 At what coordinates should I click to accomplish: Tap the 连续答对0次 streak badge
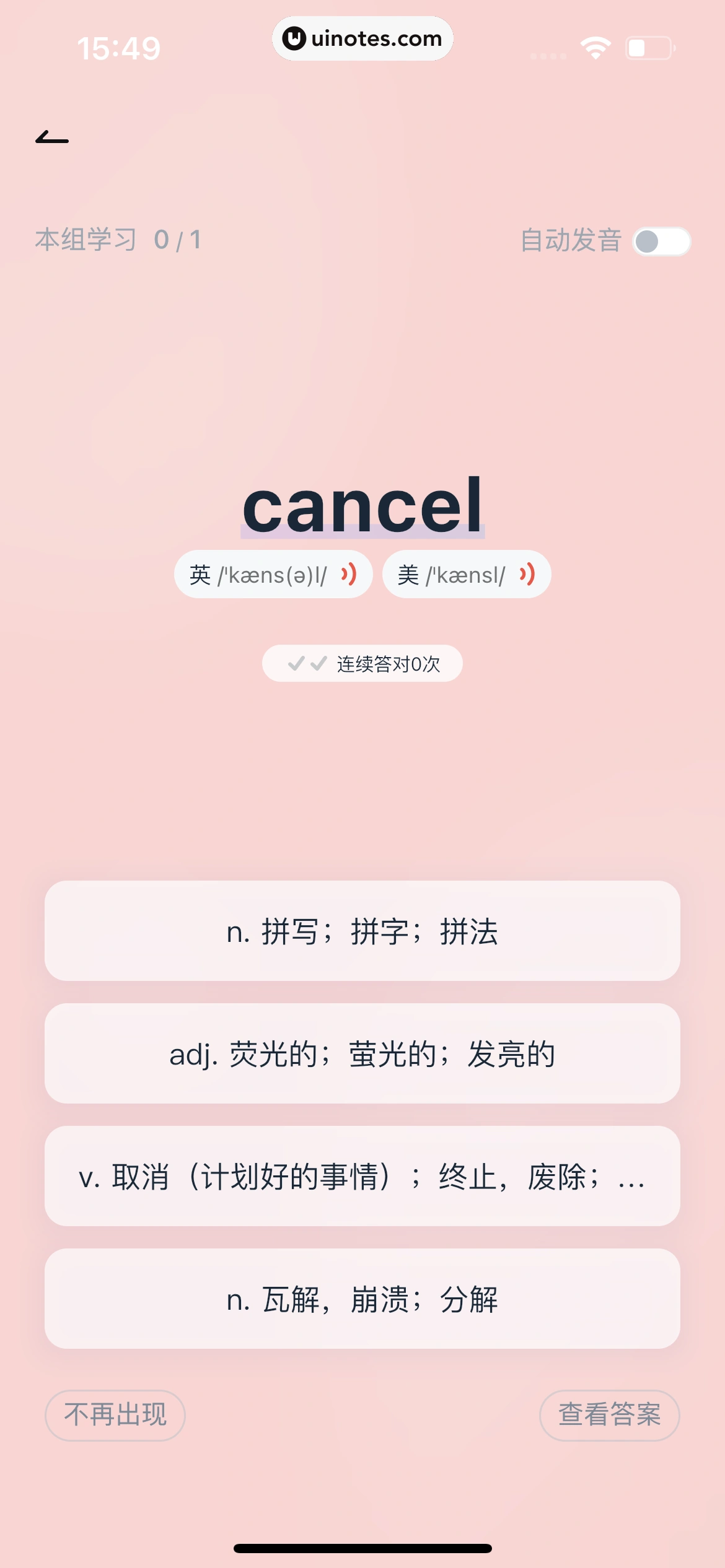(362, 663)
